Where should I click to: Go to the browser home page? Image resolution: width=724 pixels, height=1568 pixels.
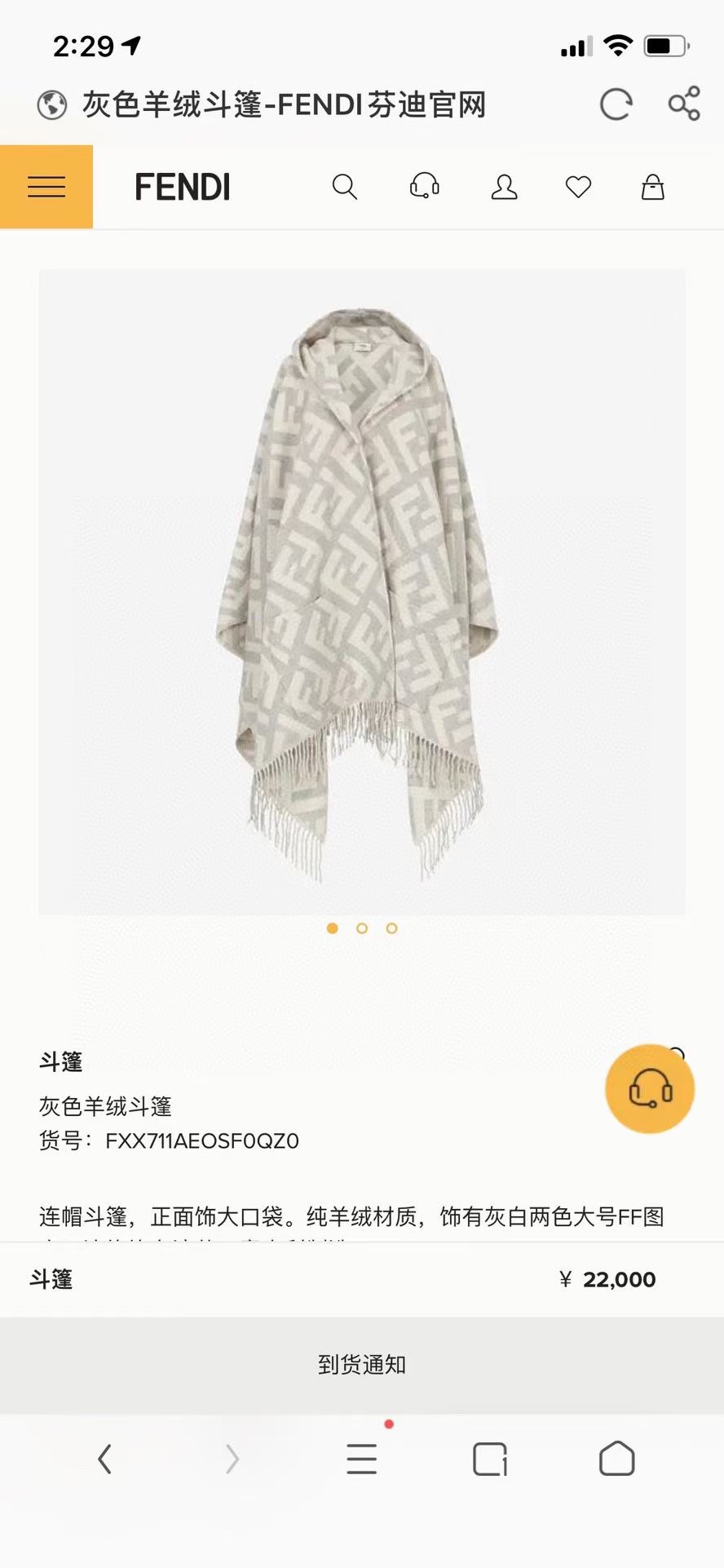pyautogui.click(x=616, y=1459)
